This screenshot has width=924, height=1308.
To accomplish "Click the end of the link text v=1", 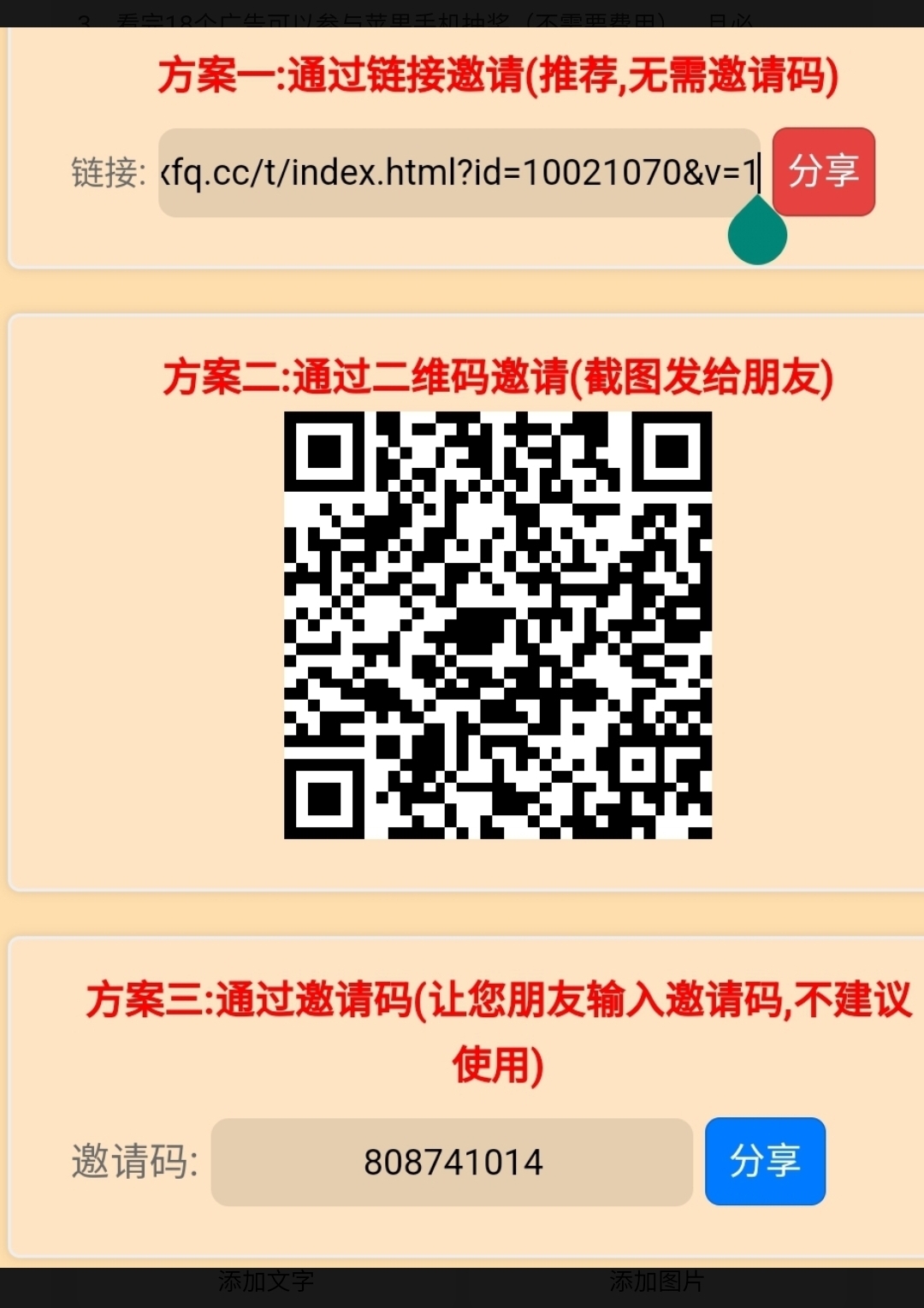I will pos(746,171).
